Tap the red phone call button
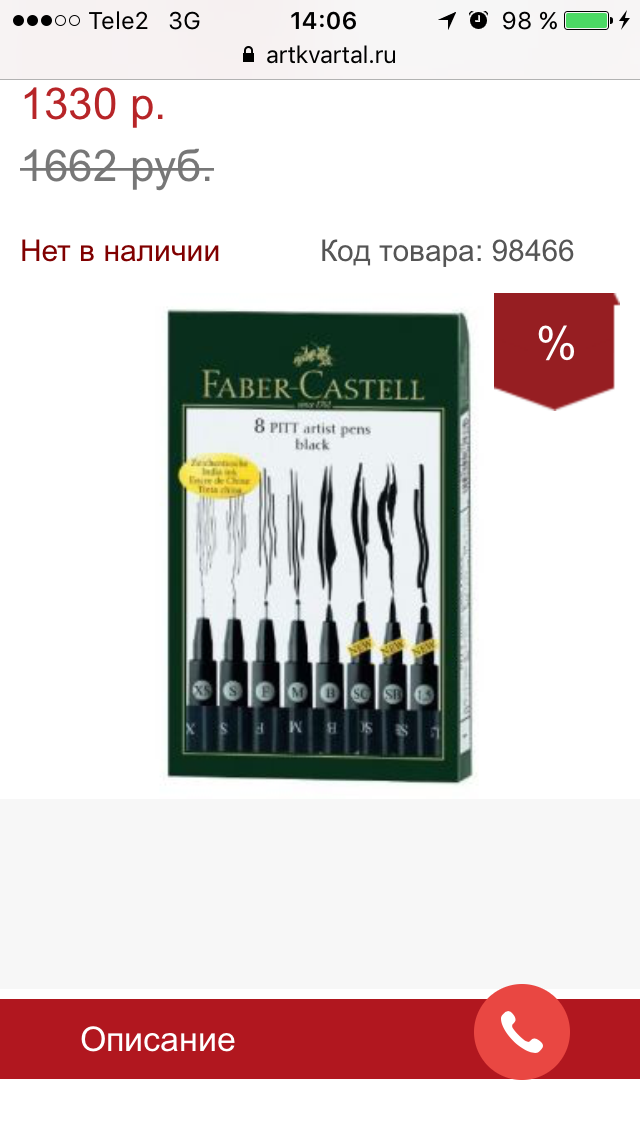 [x=522, y=1032]
